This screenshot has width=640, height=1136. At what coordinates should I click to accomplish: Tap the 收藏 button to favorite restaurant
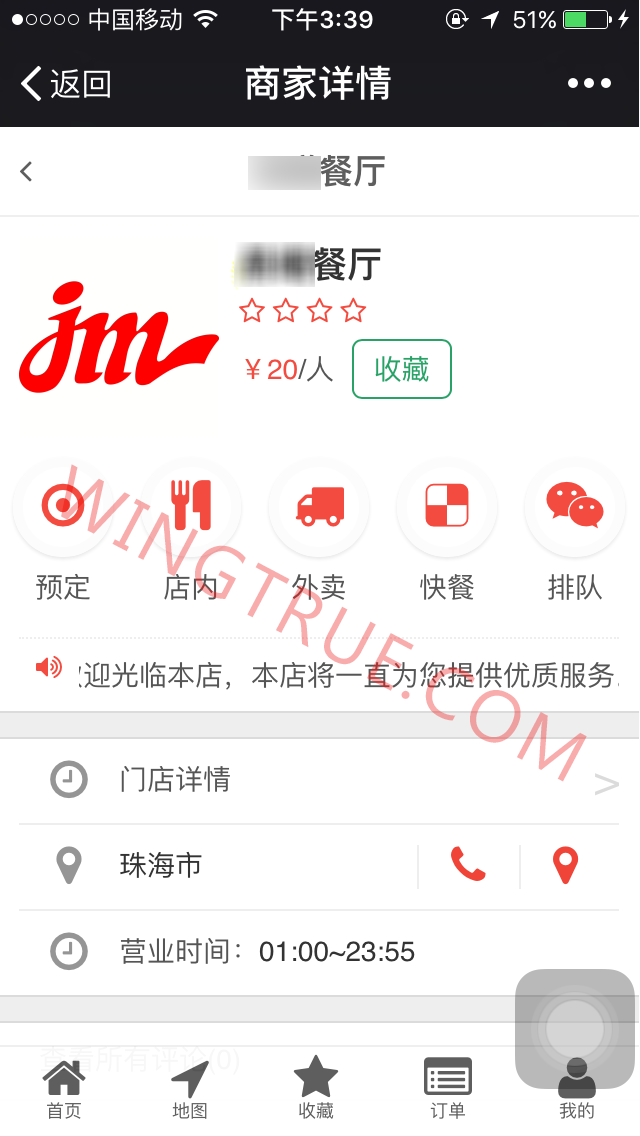pos(401,369)
